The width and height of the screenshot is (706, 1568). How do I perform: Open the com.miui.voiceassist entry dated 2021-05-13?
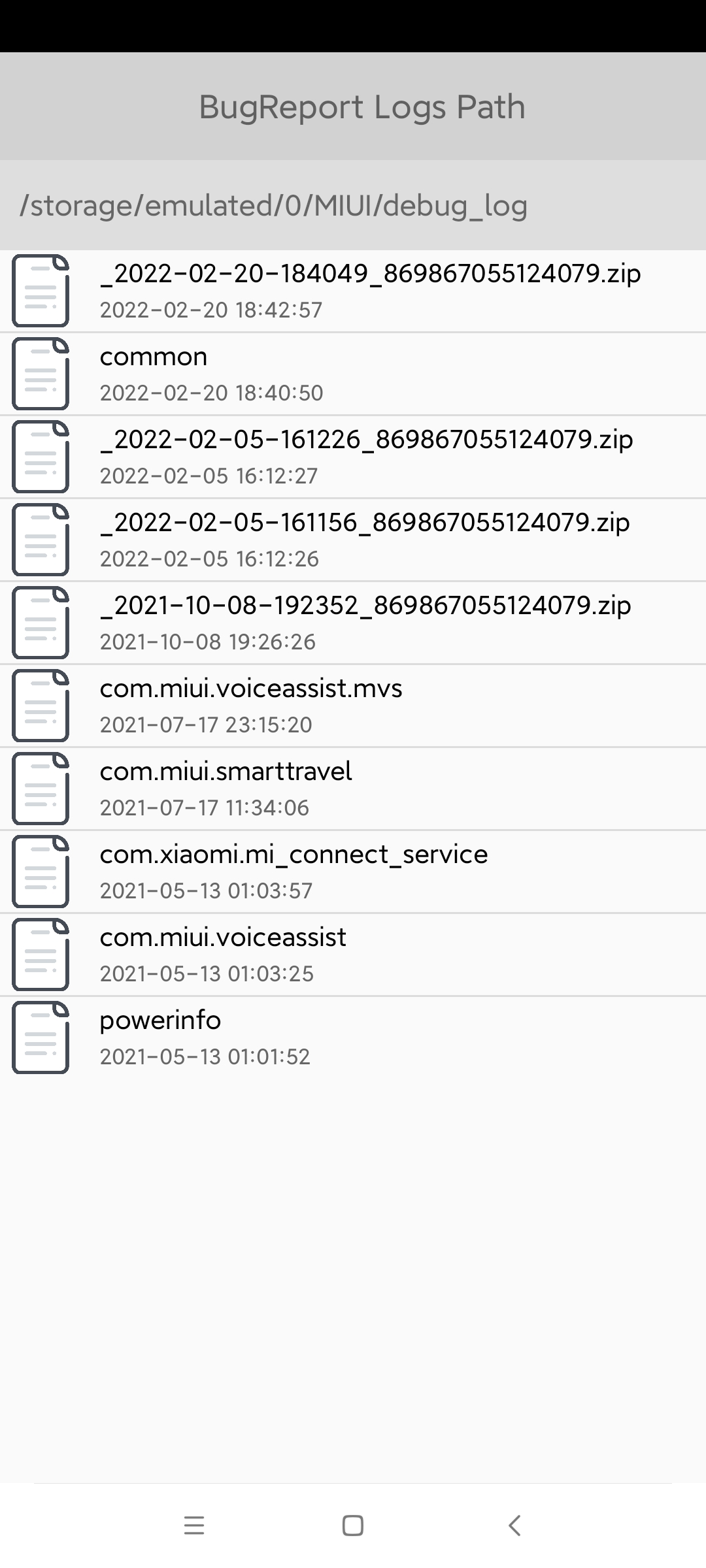point(353,955)
